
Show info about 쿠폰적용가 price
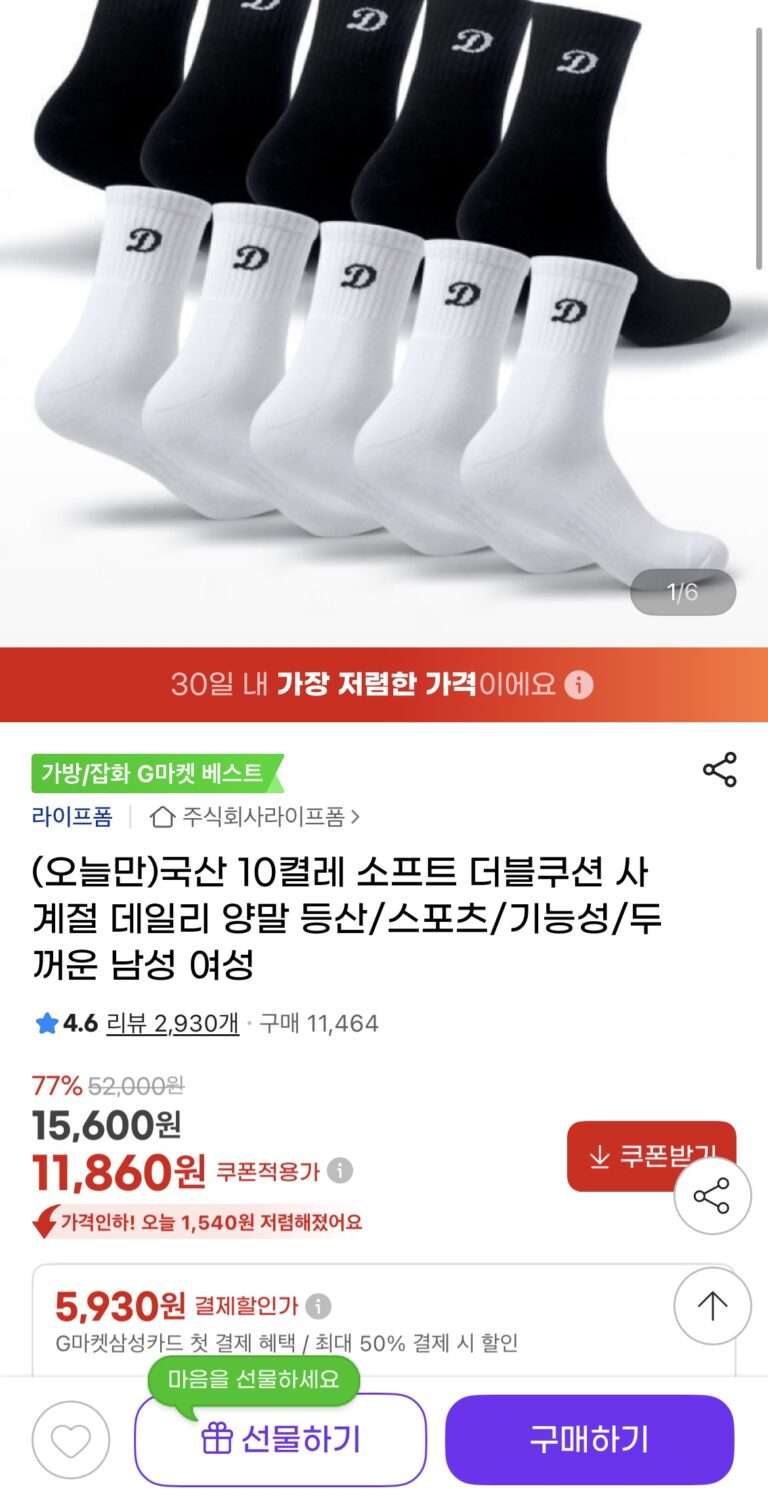(x=340, y=1170)
